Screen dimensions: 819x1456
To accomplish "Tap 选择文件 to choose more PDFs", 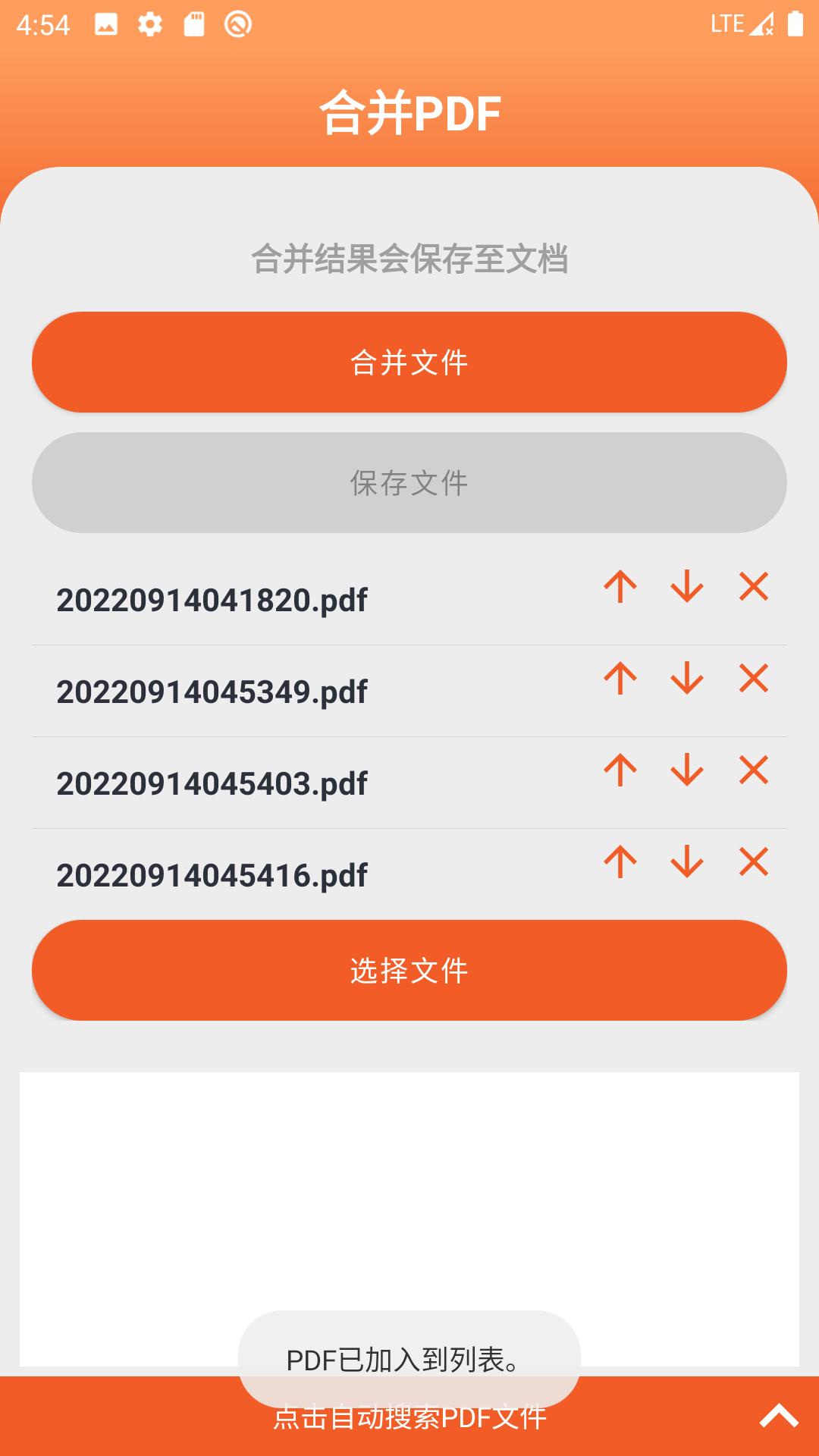I will click(409, 971).
